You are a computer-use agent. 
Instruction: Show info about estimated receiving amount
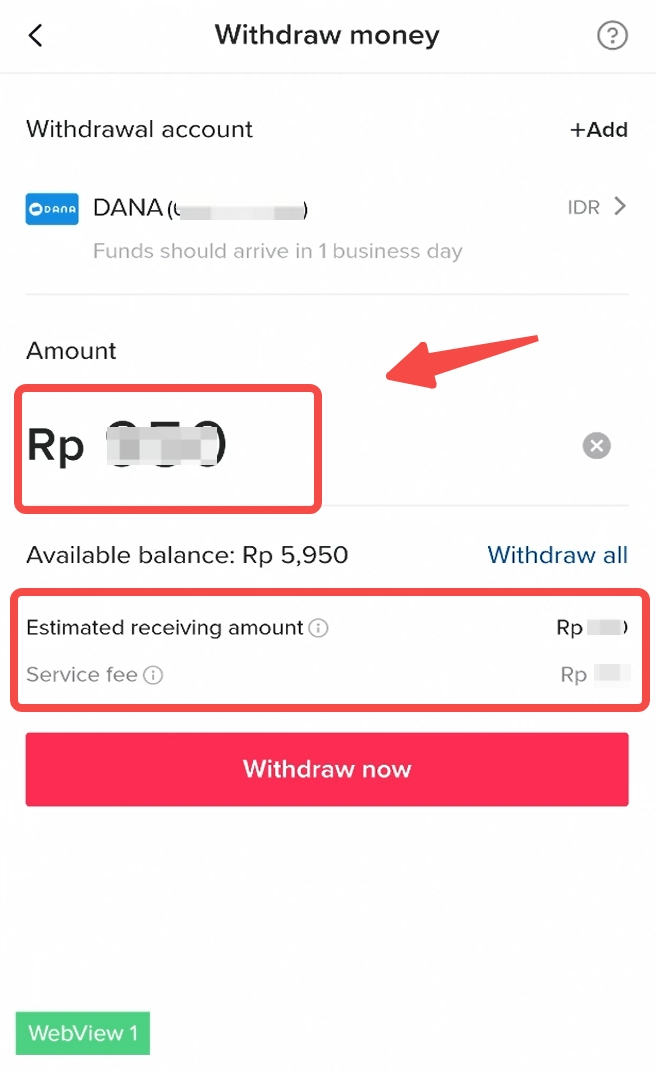tap(318, 628)
